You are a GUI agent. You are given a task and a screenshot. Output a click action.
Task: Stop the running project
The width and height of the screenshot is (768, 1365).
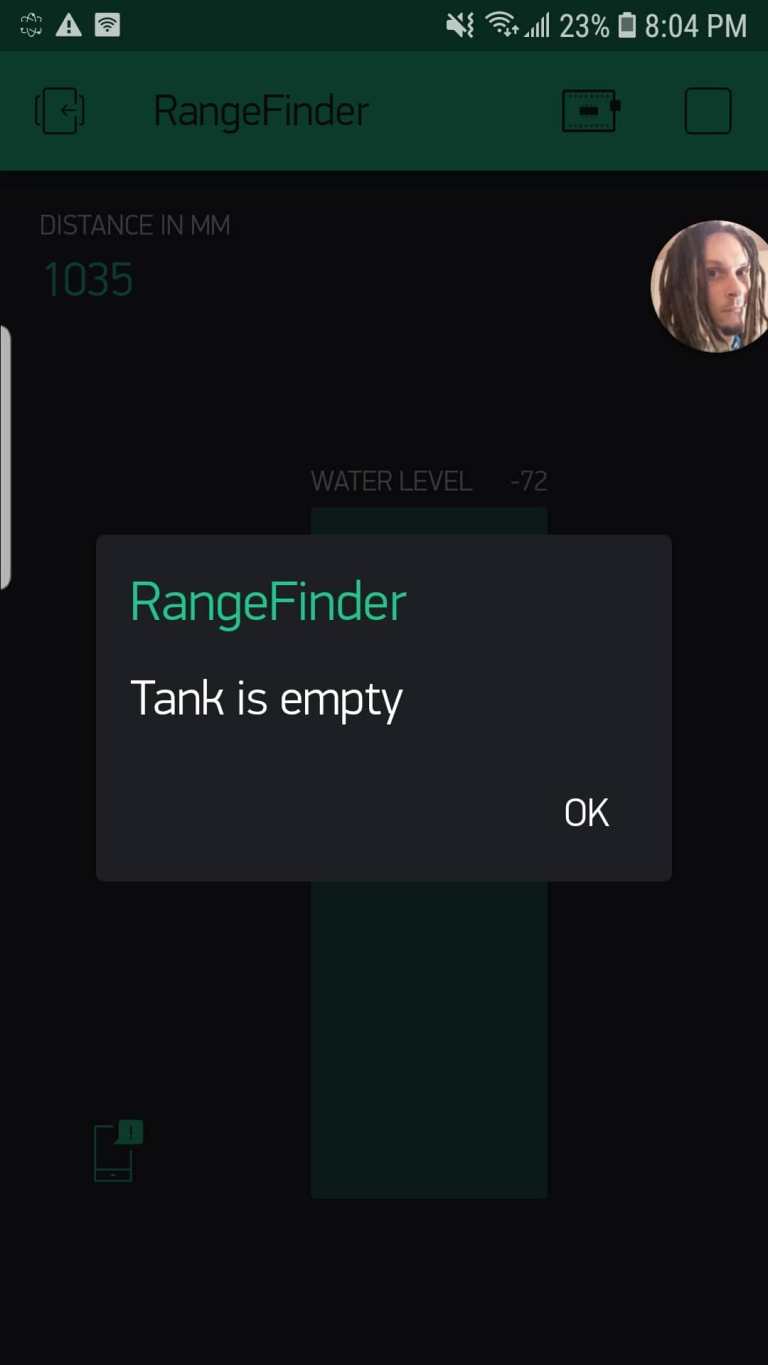(707, 110)
